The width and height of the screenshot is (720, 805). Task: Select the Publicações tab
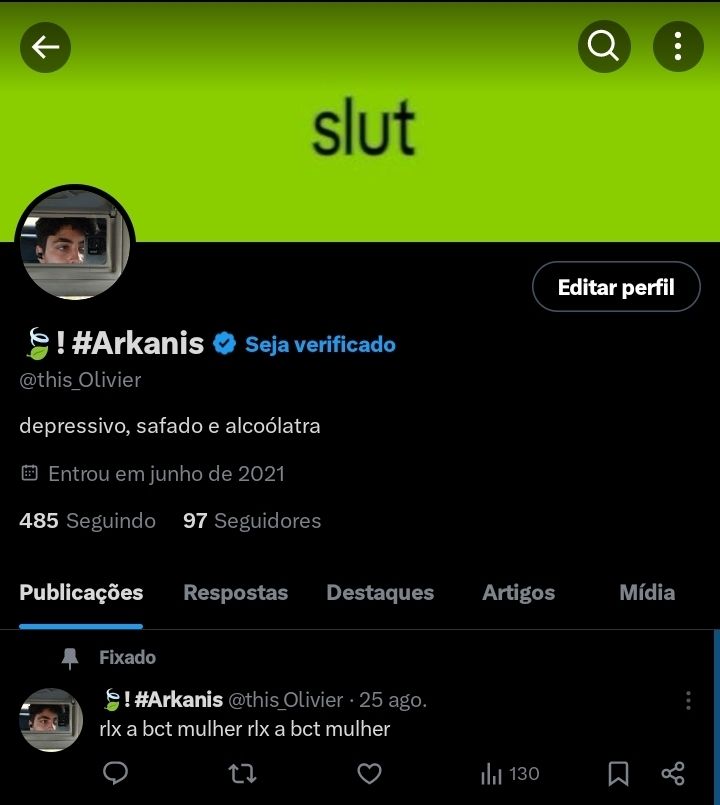click(x=81, y=593)
